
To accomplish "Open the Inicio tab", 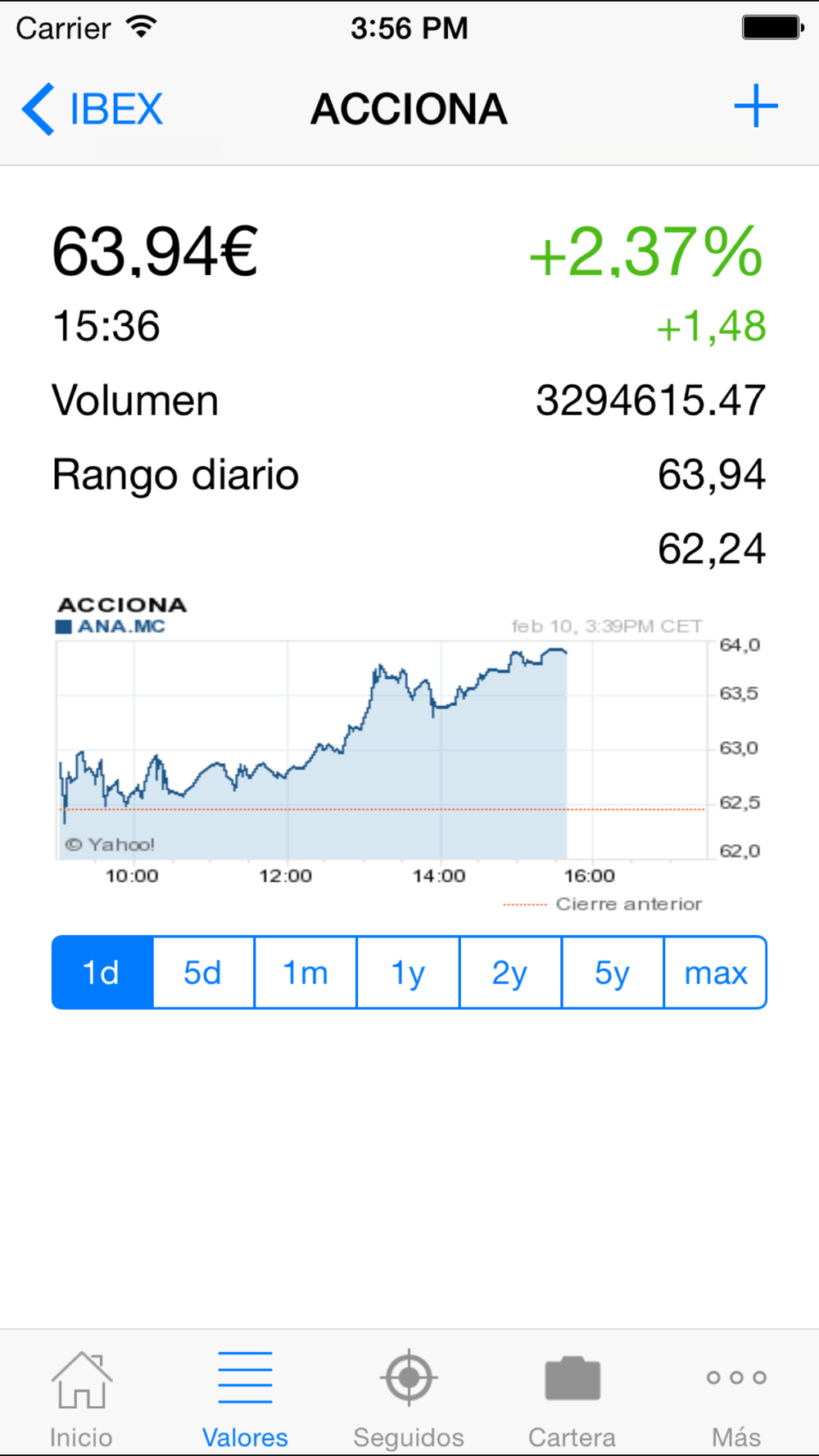I will pos(81,1399).
